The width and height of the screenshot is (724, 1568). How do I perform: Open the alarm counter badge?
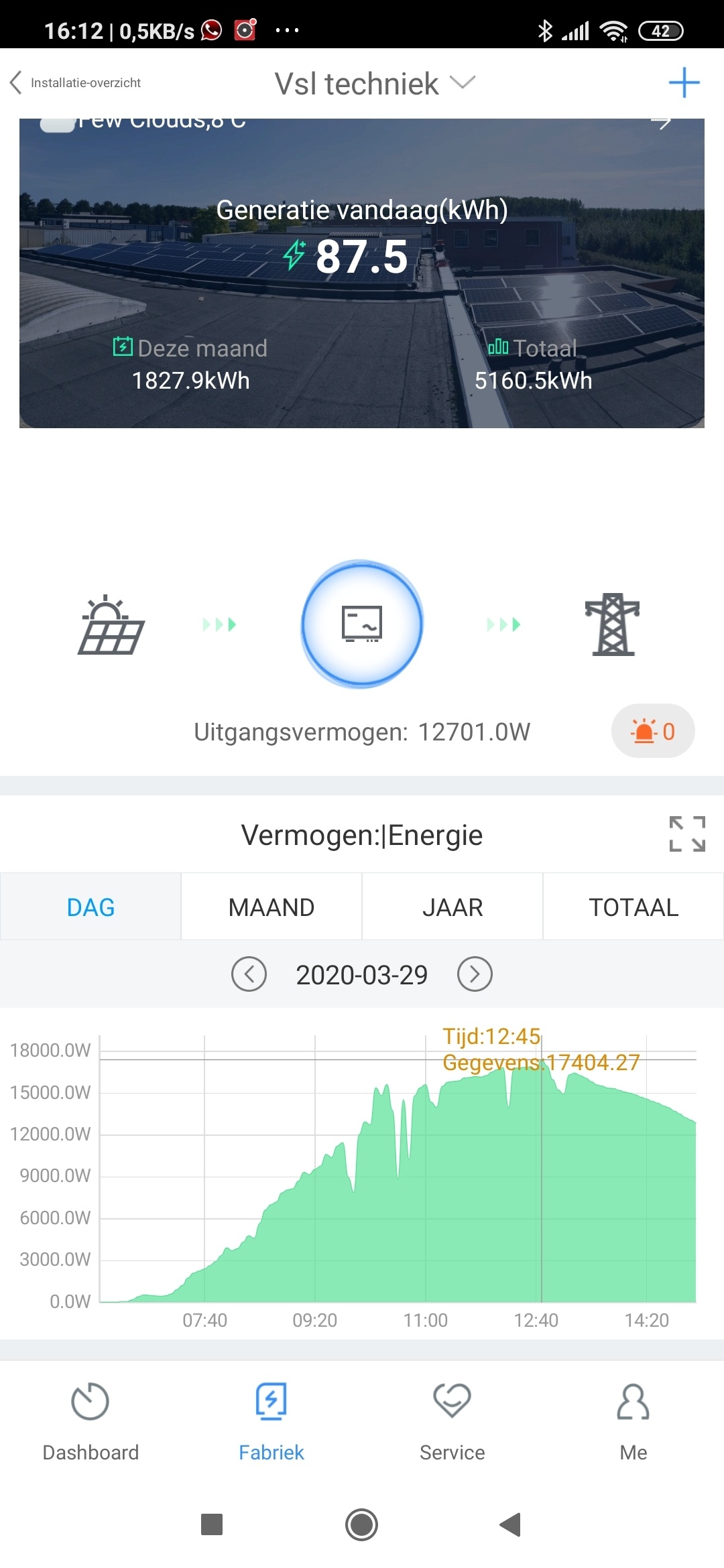point(652,731)
